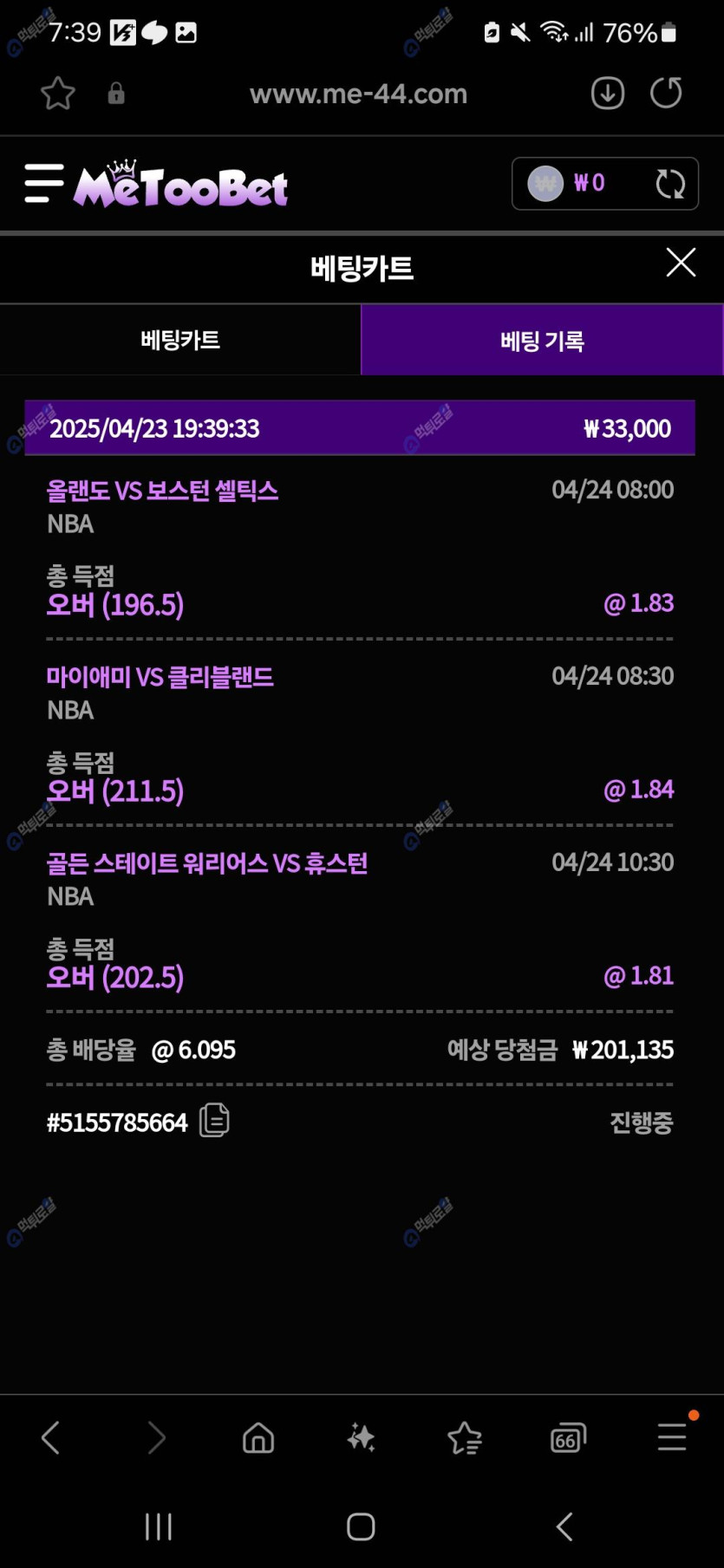Image resolution: width=724 pixels, height=1568 pixels.
Task: Go back in browser history
Action: tap(51, 1437)
